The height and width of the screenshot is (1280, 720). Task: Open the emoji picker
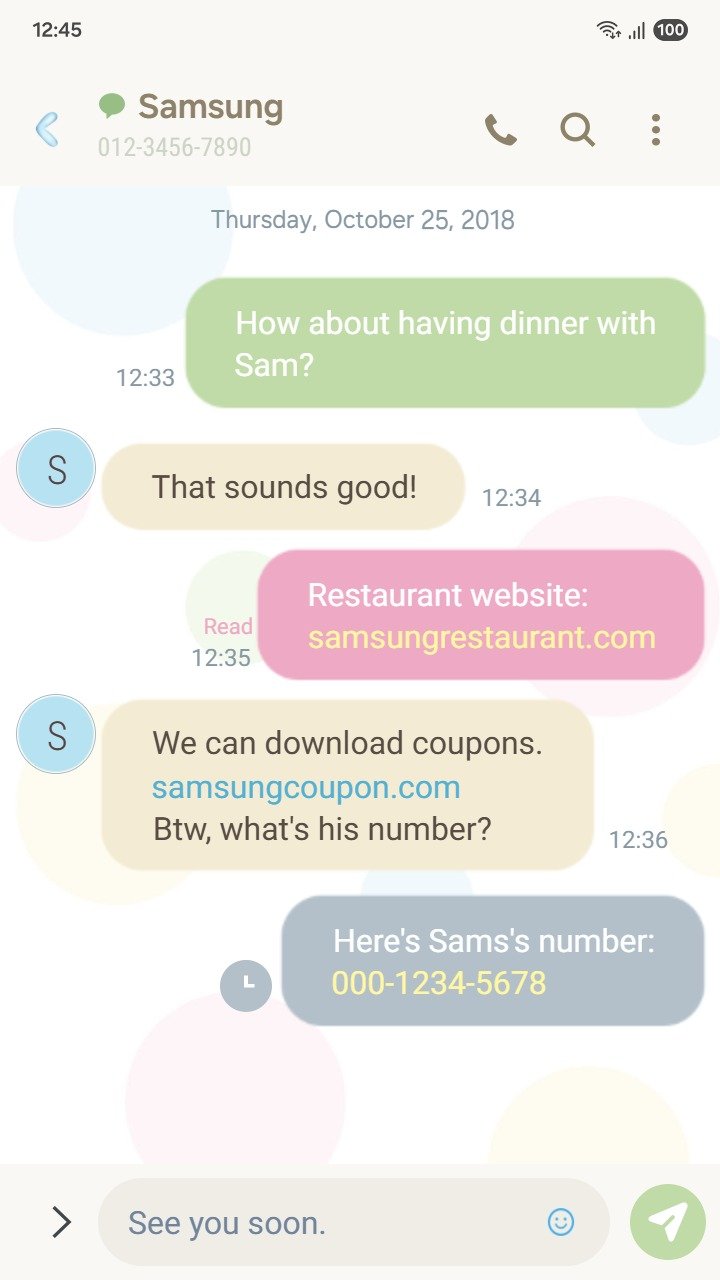point(561,1221)
